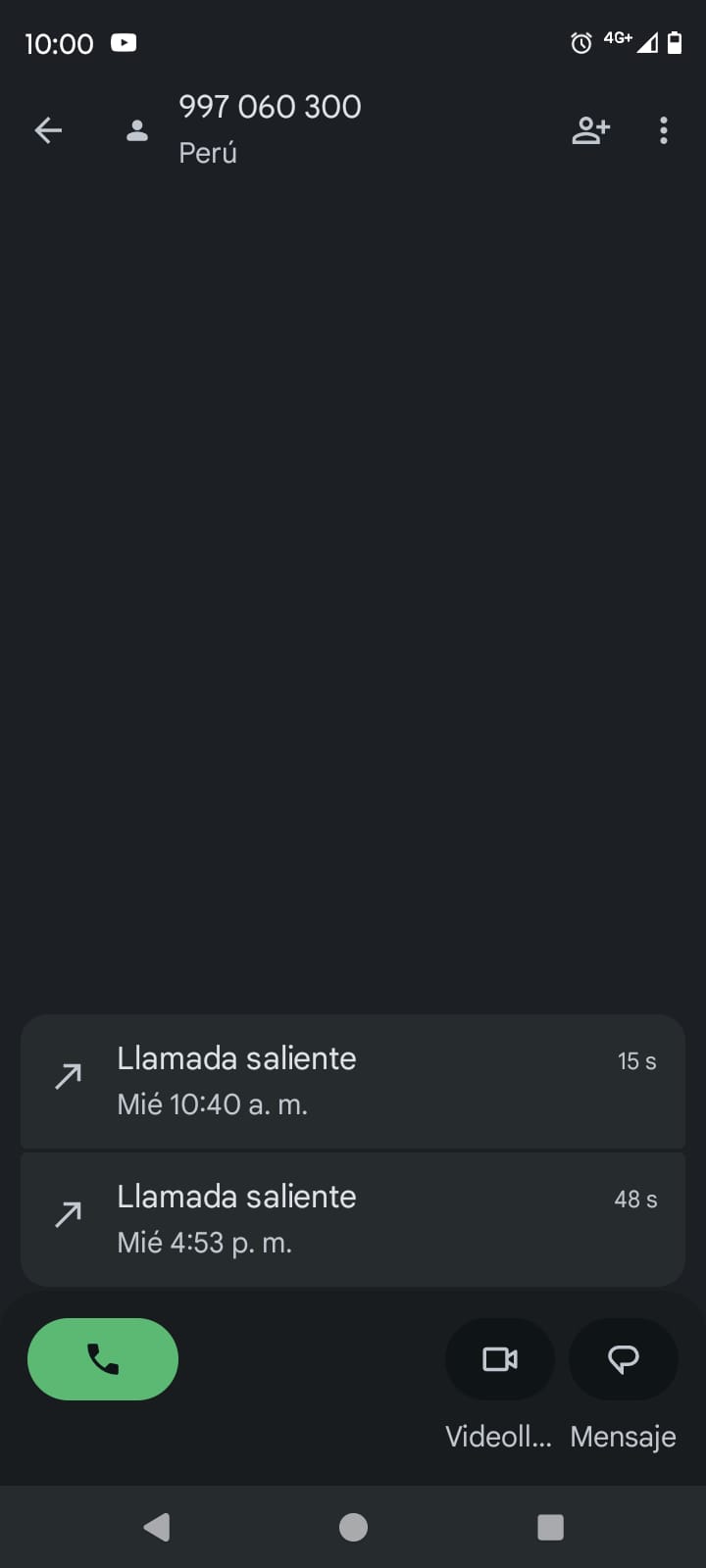This screenshot has height=1568, width=706.
Task: Start a video call with this number
Action: pos(500,1359)
